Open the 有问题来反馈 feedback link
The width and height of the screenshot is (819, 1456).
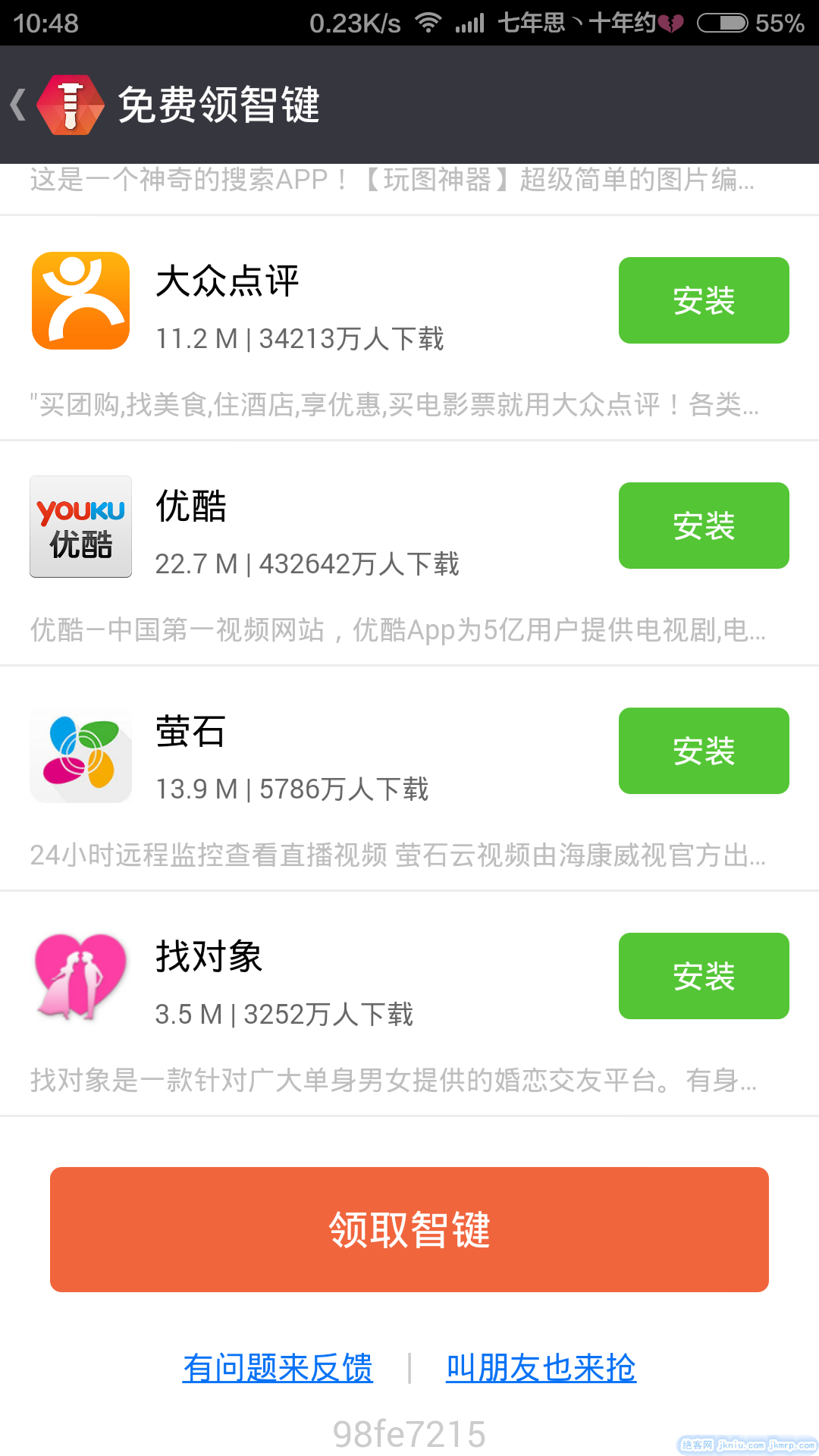pyautogui.click(x=278, y=1368)
